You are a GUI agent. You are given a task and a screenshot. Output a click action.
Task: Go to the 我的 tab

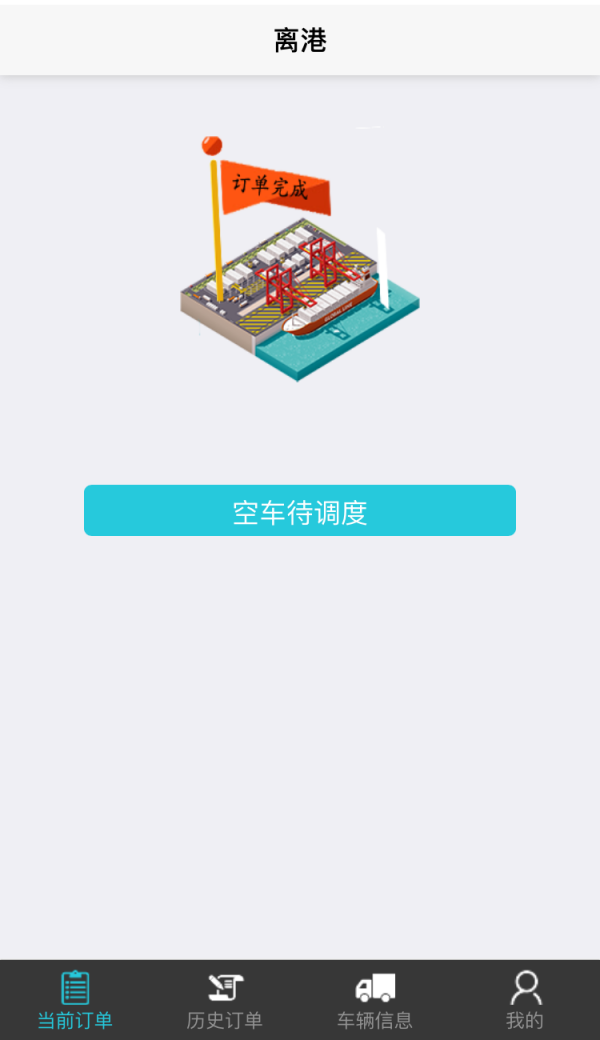click(x=525, y=1000)
